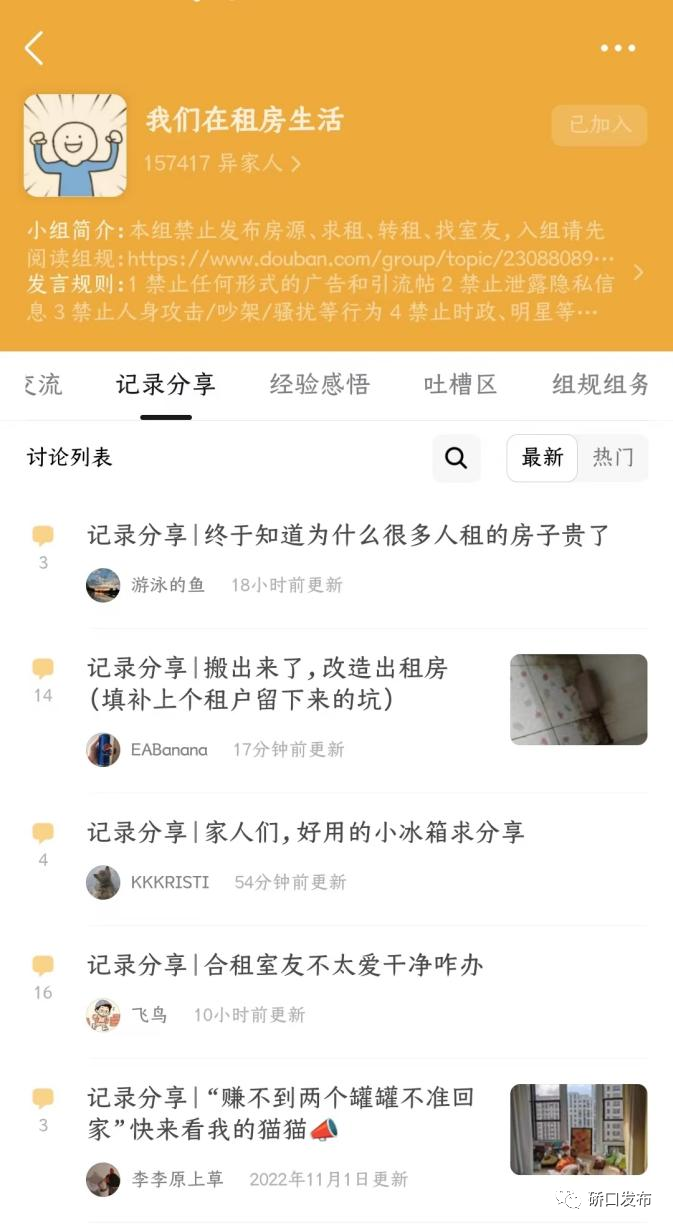Switch to the 经验感悟 tab
673x1228 pixels.
click(319, 384)
